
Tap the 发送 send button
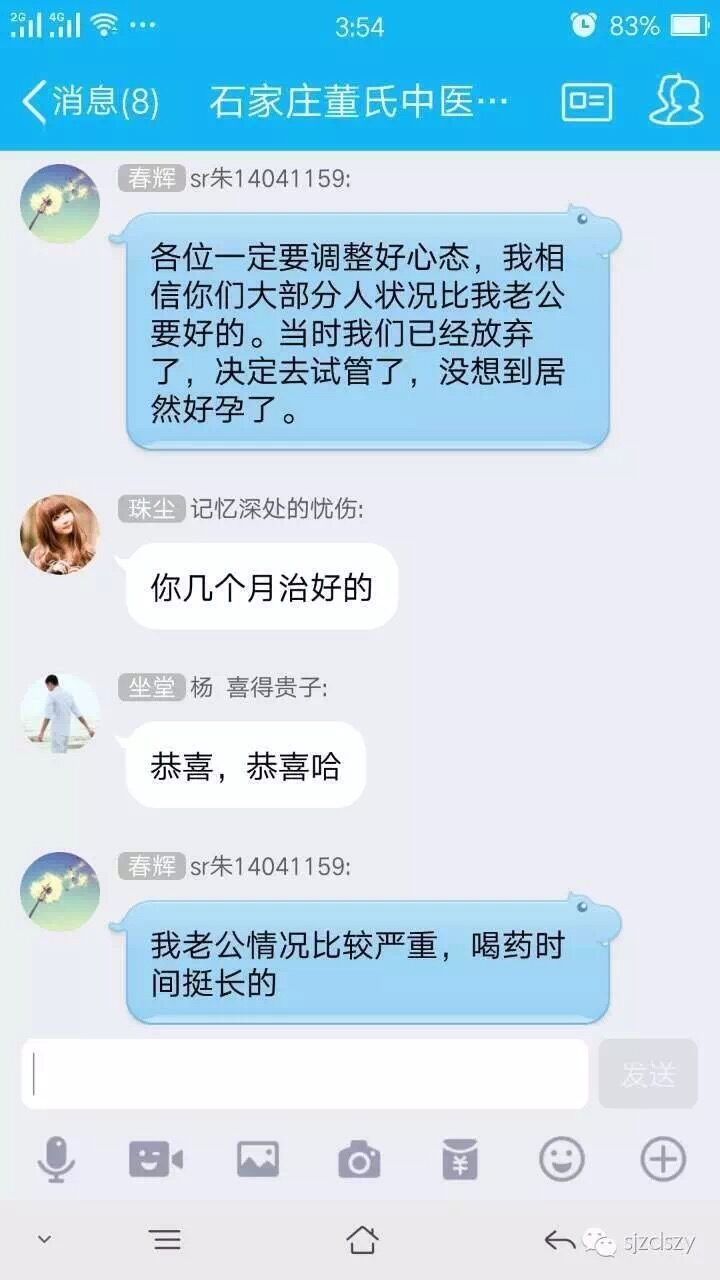tap(648, 1074)
